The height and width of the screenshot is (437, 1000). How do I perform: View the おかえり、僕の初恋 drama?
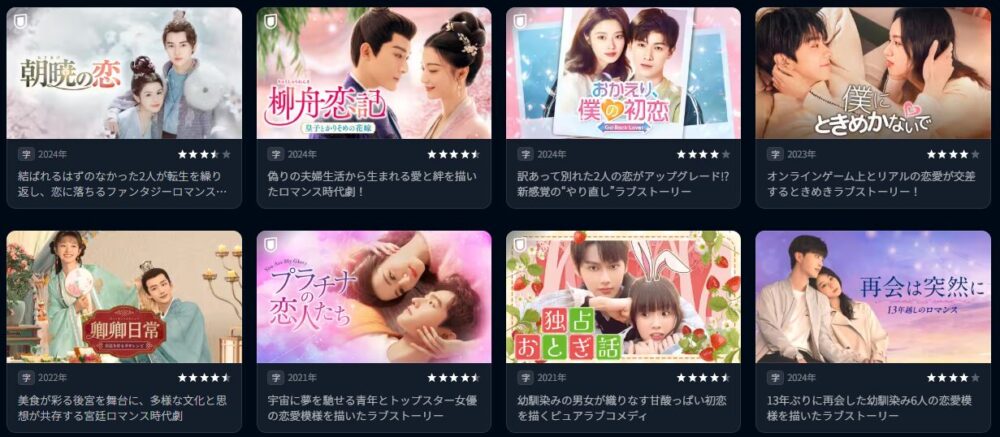[x=623, y=74]
